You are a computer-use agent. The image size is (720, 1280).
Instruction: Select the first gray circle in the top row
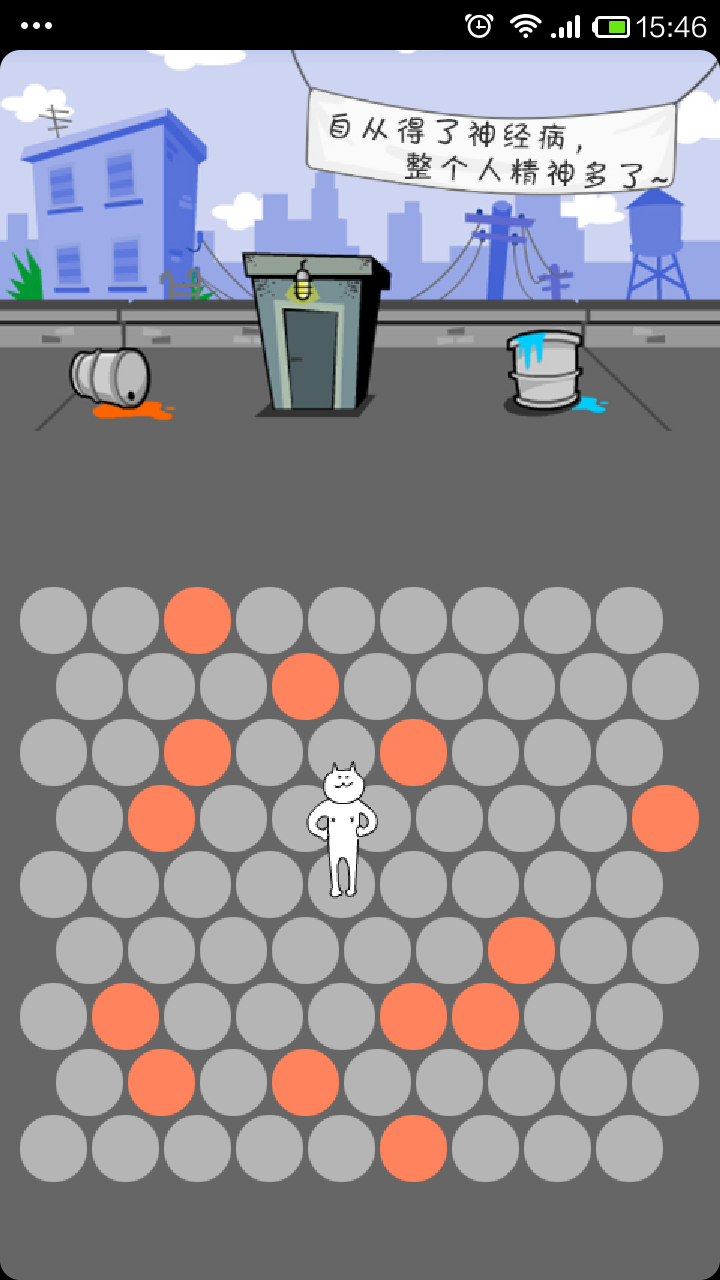pyautogui.click(x=53, y=620)
